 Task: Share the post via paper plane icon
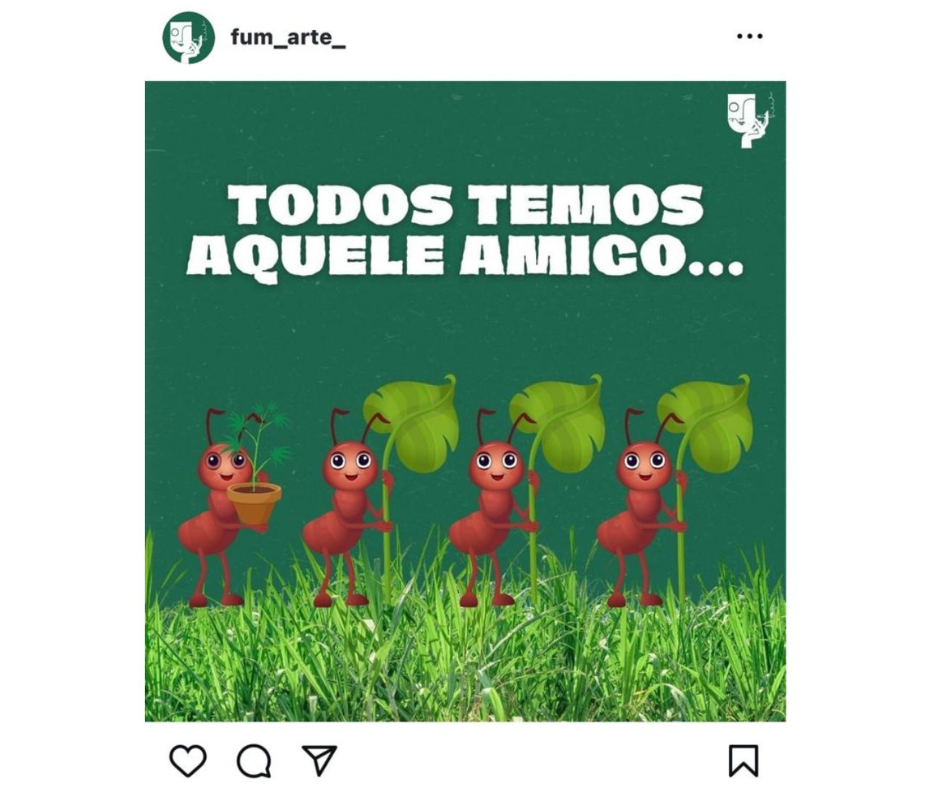click(319, 761)
